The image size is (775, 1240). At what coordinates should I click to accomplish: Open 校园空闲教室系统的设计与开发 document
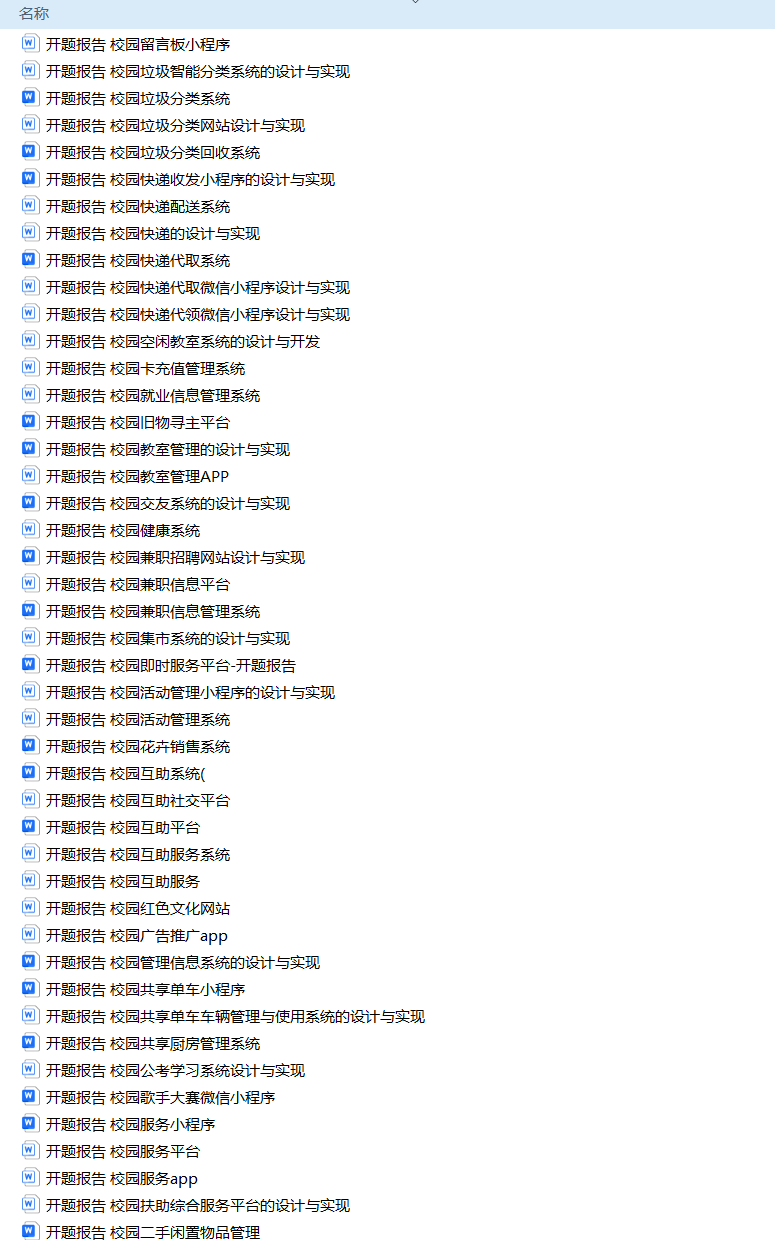click(183, 341)
